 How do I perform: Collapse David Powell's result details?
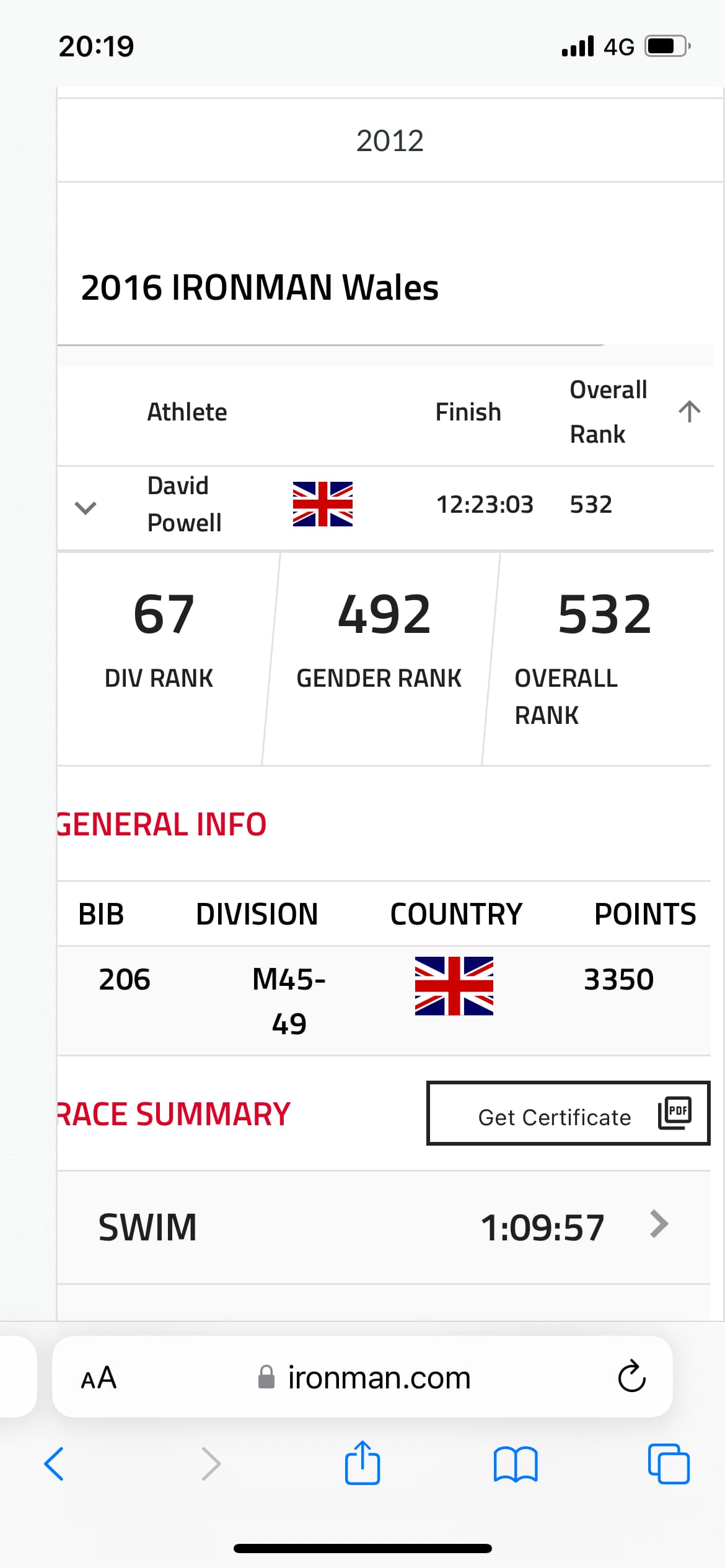(86, 508)
